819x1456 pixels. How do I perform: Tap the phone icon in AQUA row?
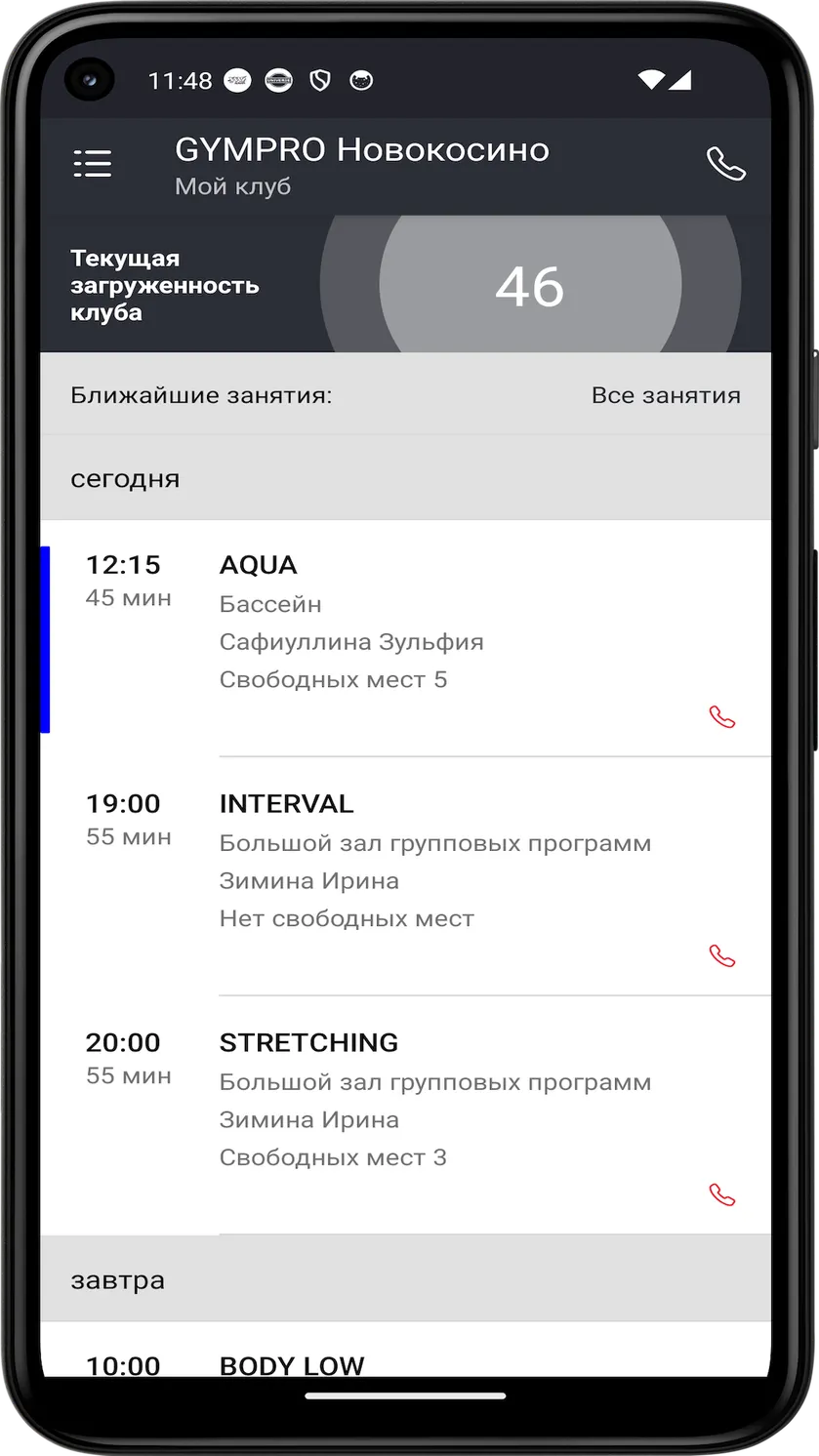pyautogui.click(x=721, y=717)
